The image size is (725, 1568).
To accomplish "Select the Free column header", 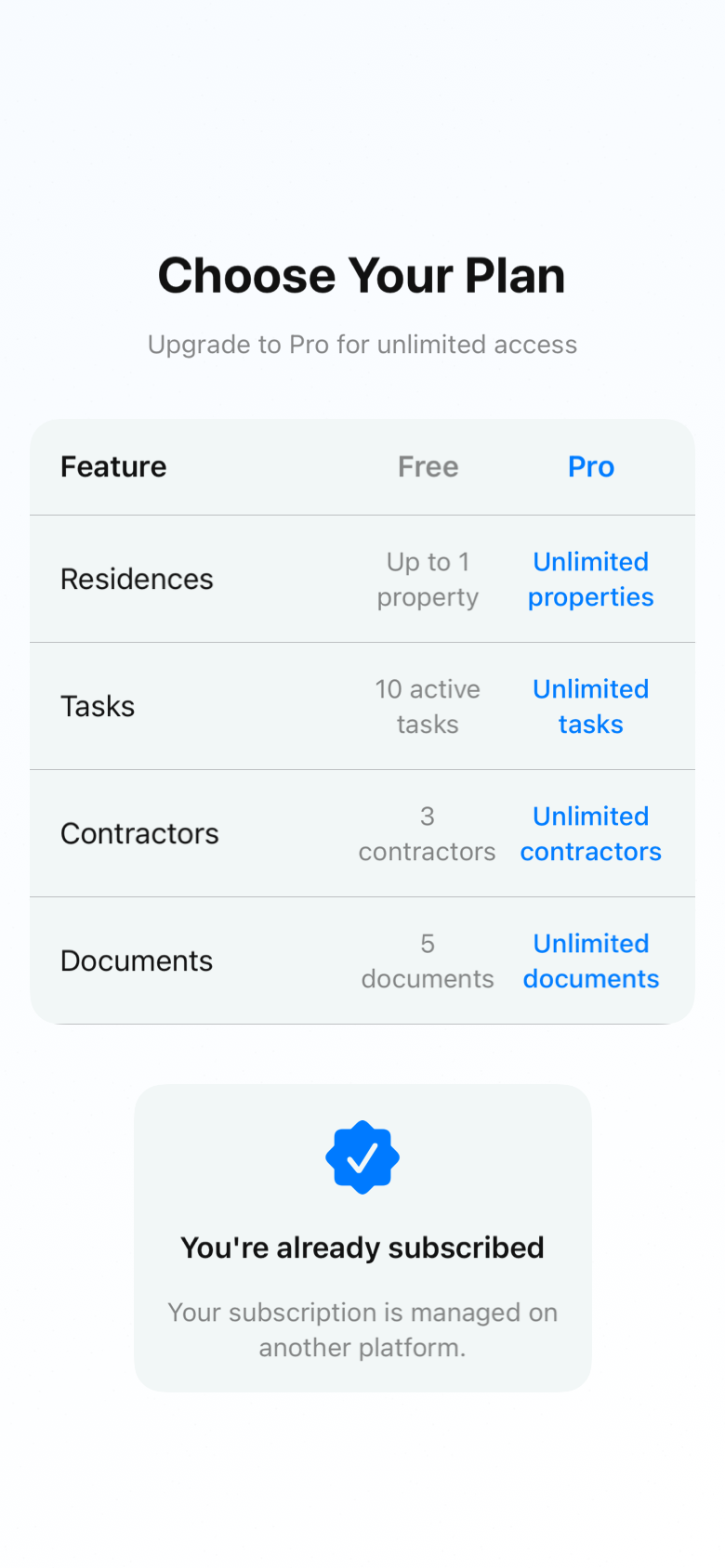I will point(428,466).
